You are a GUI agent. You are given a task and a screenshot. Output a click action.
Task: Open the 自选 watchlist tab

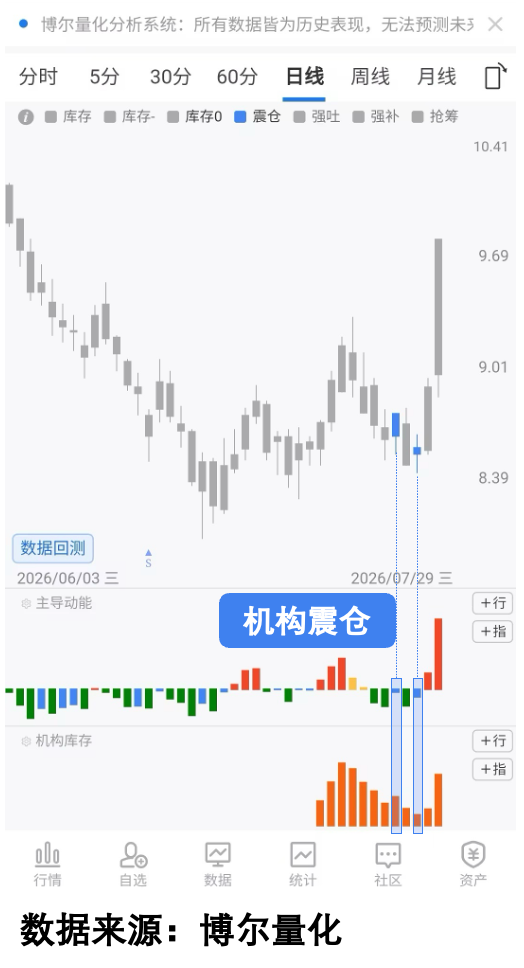tap(133, 864)
